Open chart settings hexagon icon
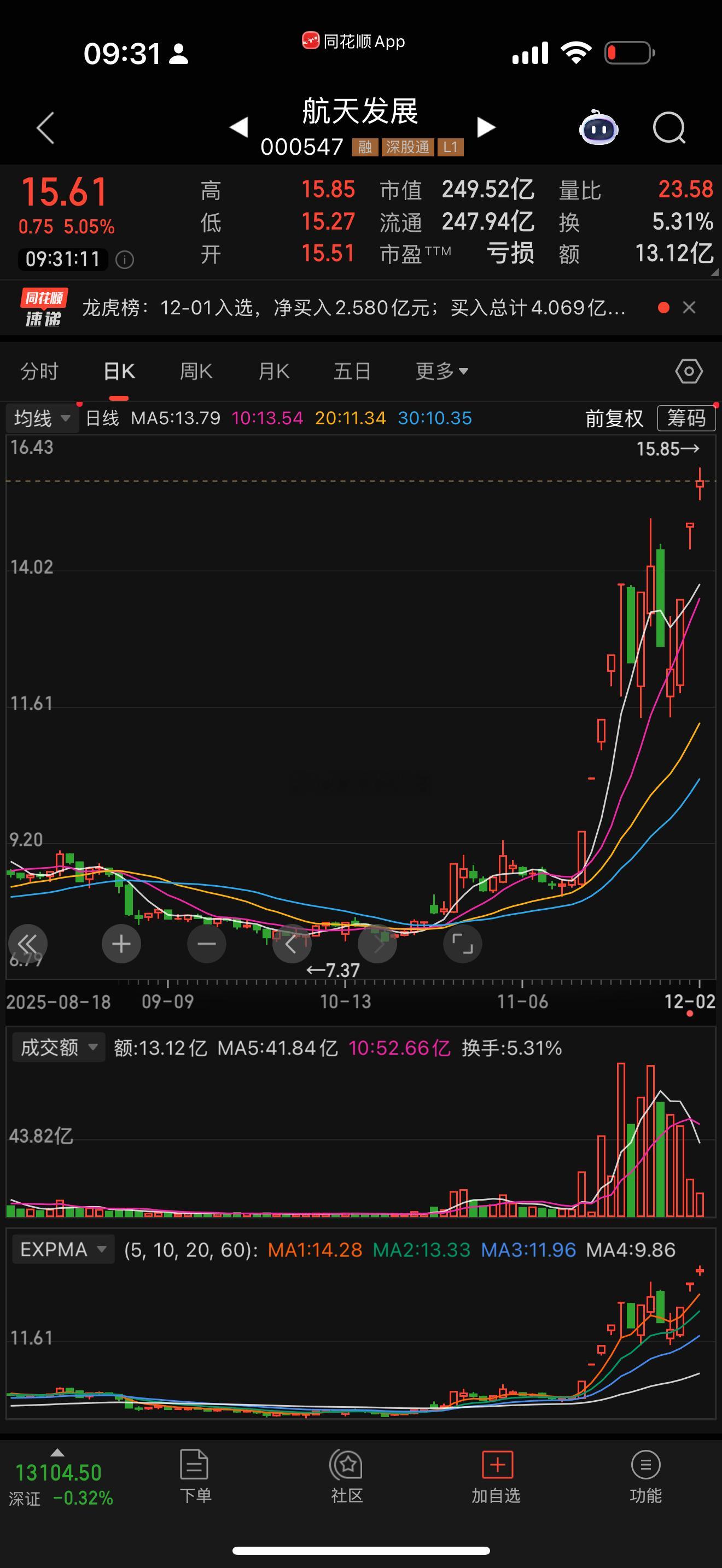Image resolution: width=722 pixels, height=1568 pixels. (689, 371)
